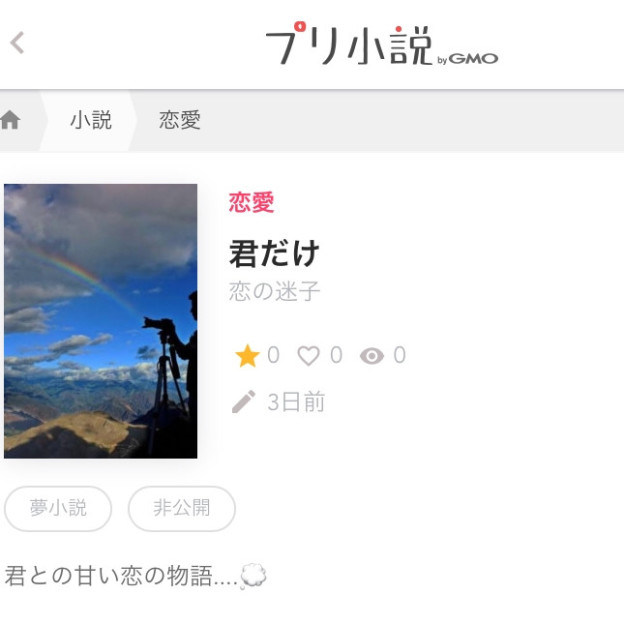
Task: Open the 君だけ cover image
Action: pos(100,321)
